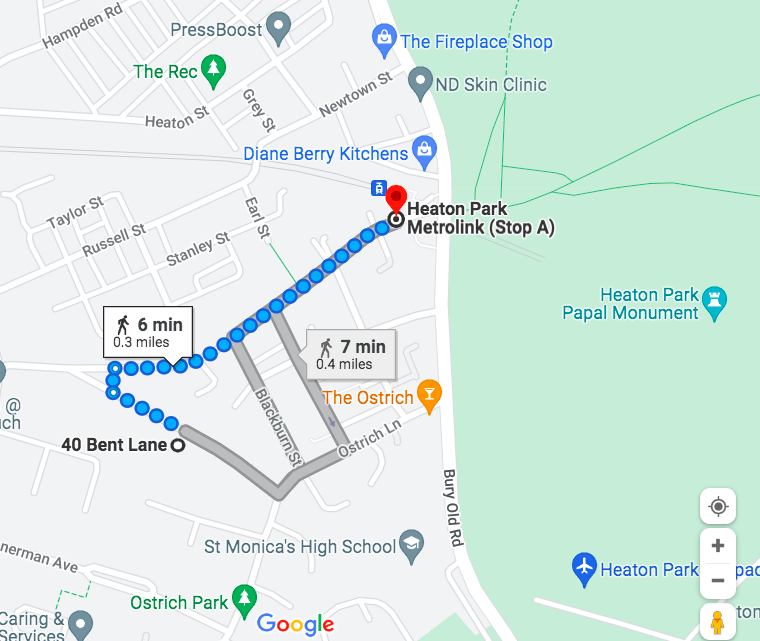The image size is (760, 641).
Task: Zoom in on the map
Action: pyautogui.click(x=718, y=545)
